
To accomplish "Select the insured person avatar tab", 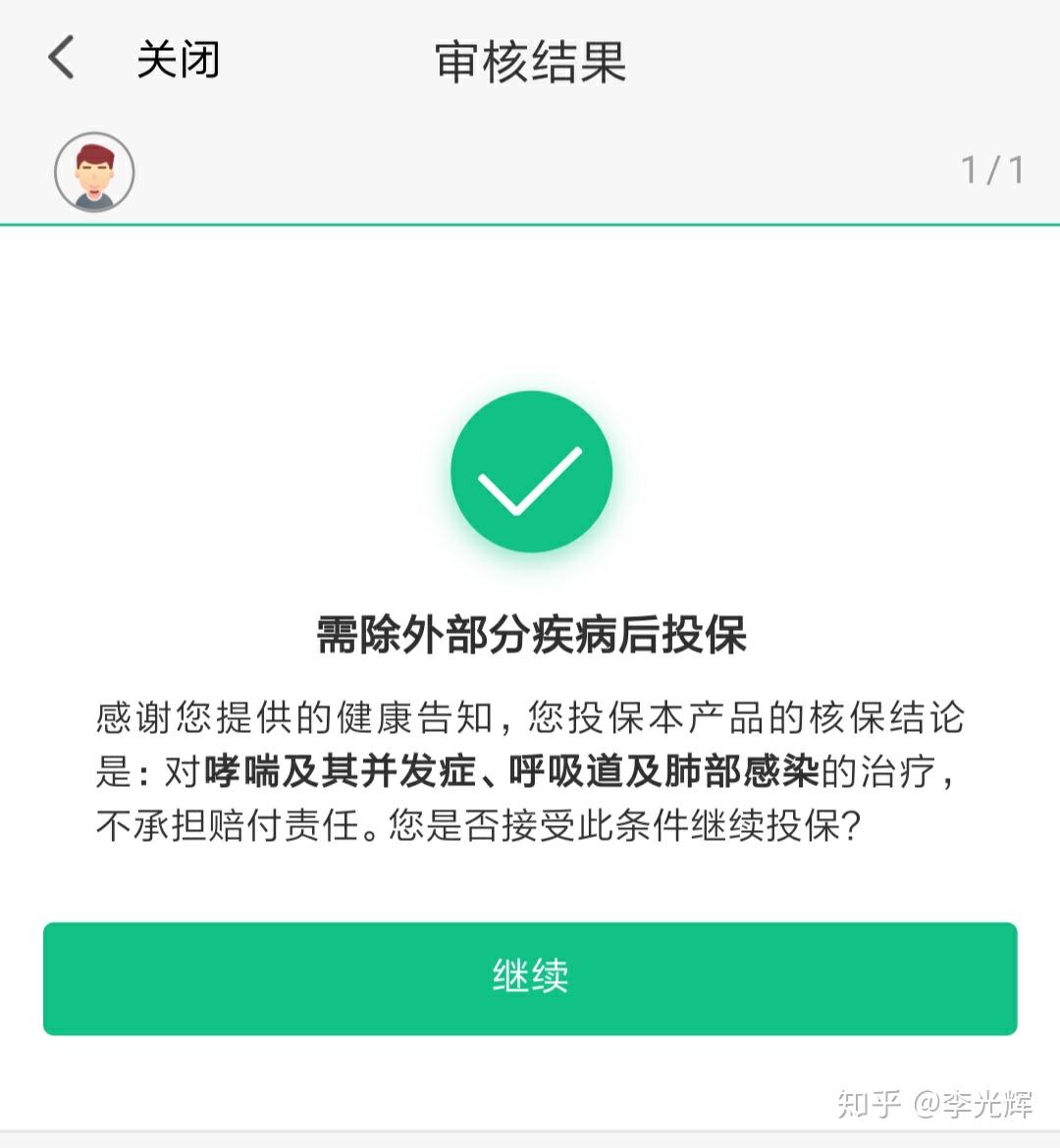I will click(94, 173).
